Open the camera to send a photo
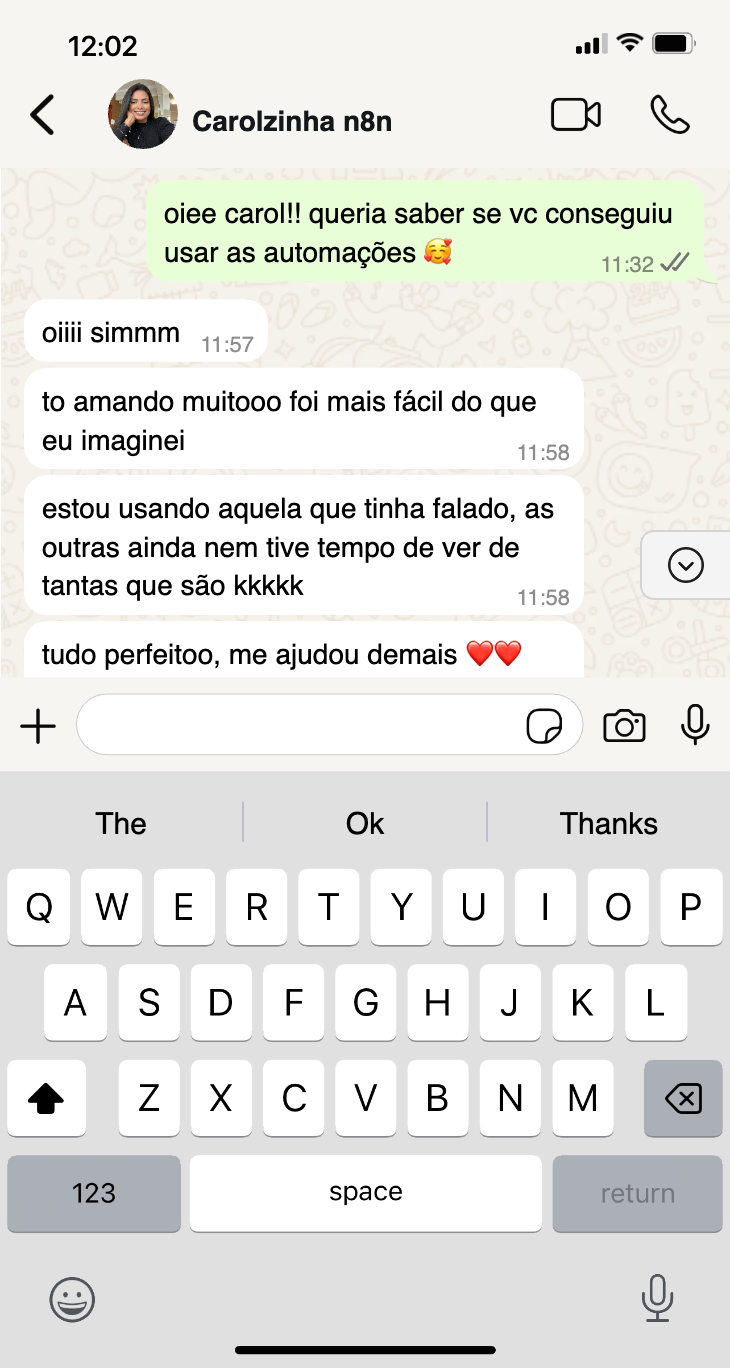Screen dimensions: 730x1368 click(624, 727)
